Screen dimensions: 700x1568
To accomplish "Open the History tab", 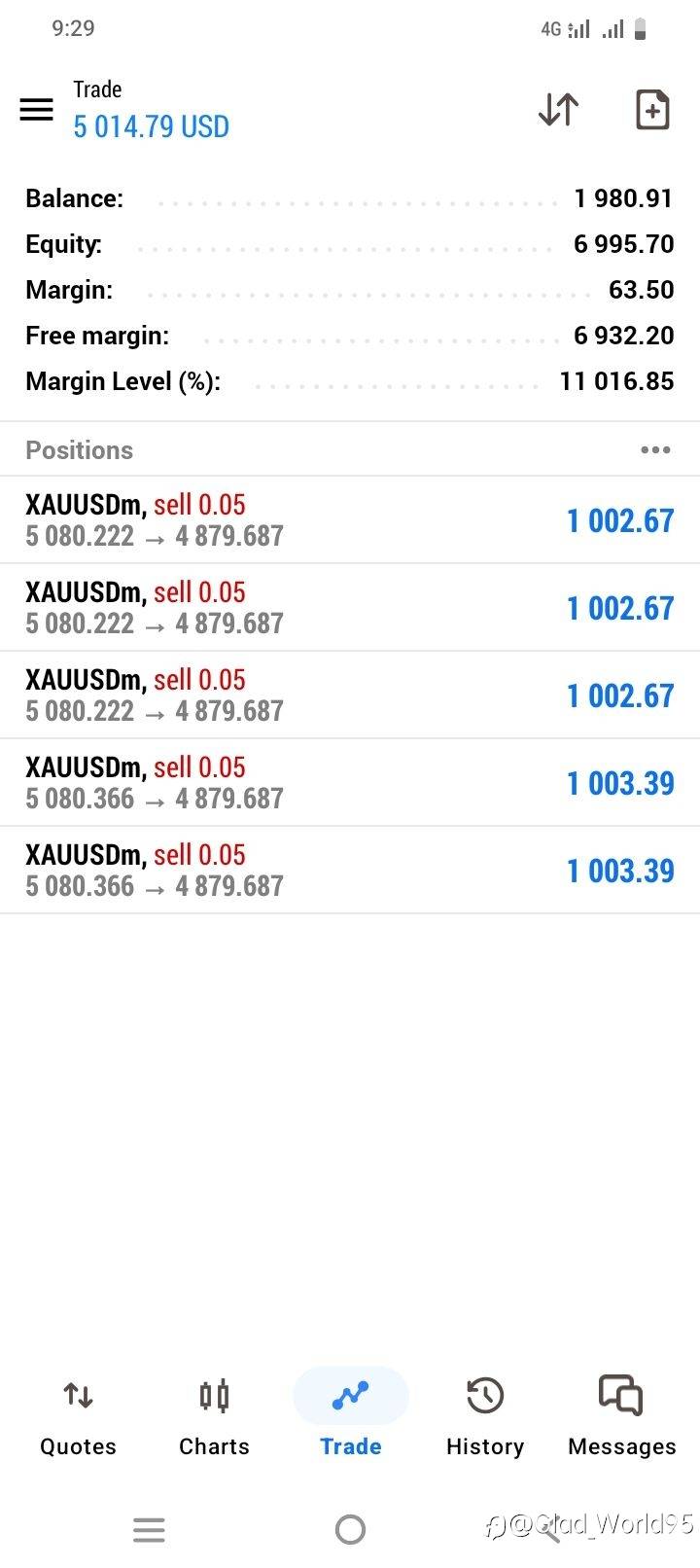I will pyautogui.click(x=485, y=1418).
